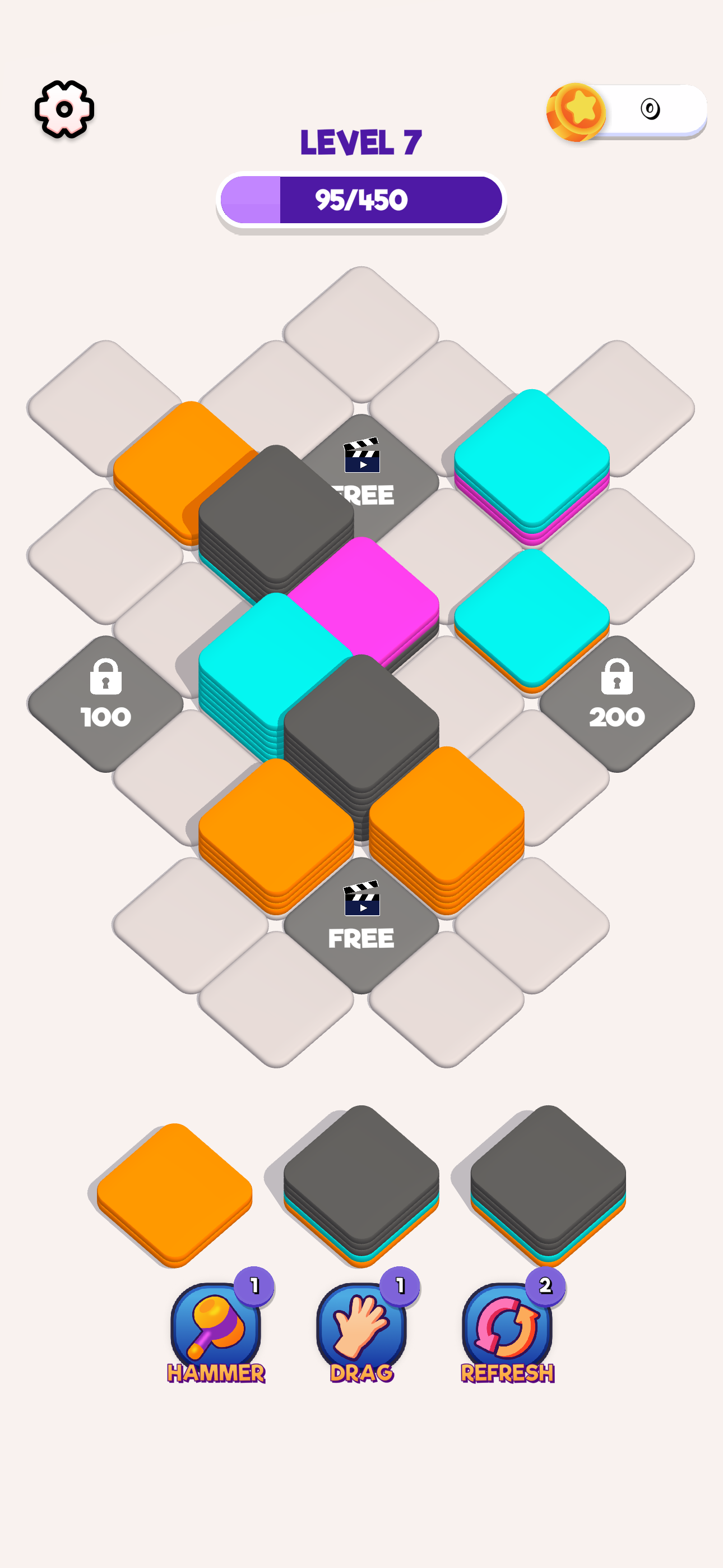Activate the Drag booster icon
Image resolution: width=723 pixels, height=1568 pixels.
pyautogui.click(x=361, y=1326)
